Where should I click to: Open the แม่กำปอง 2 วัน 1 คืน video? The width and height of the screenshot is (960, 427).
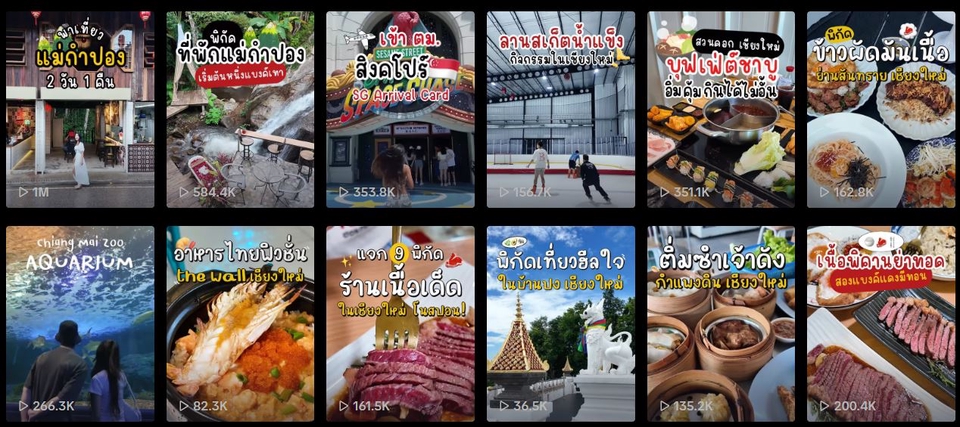click(x=80, y=110)
